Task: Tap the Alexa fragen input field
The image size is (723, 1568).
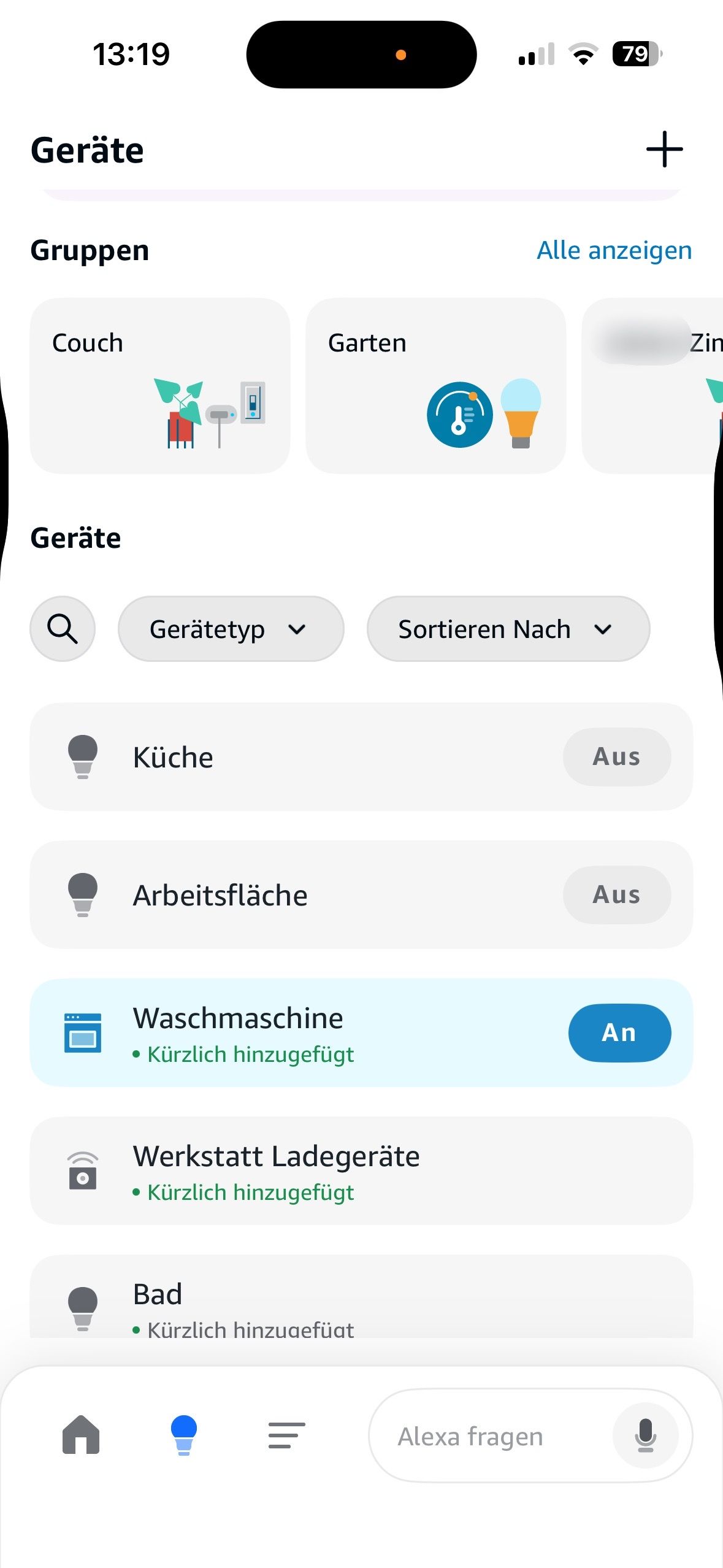Action: [x=484, y=1436]
